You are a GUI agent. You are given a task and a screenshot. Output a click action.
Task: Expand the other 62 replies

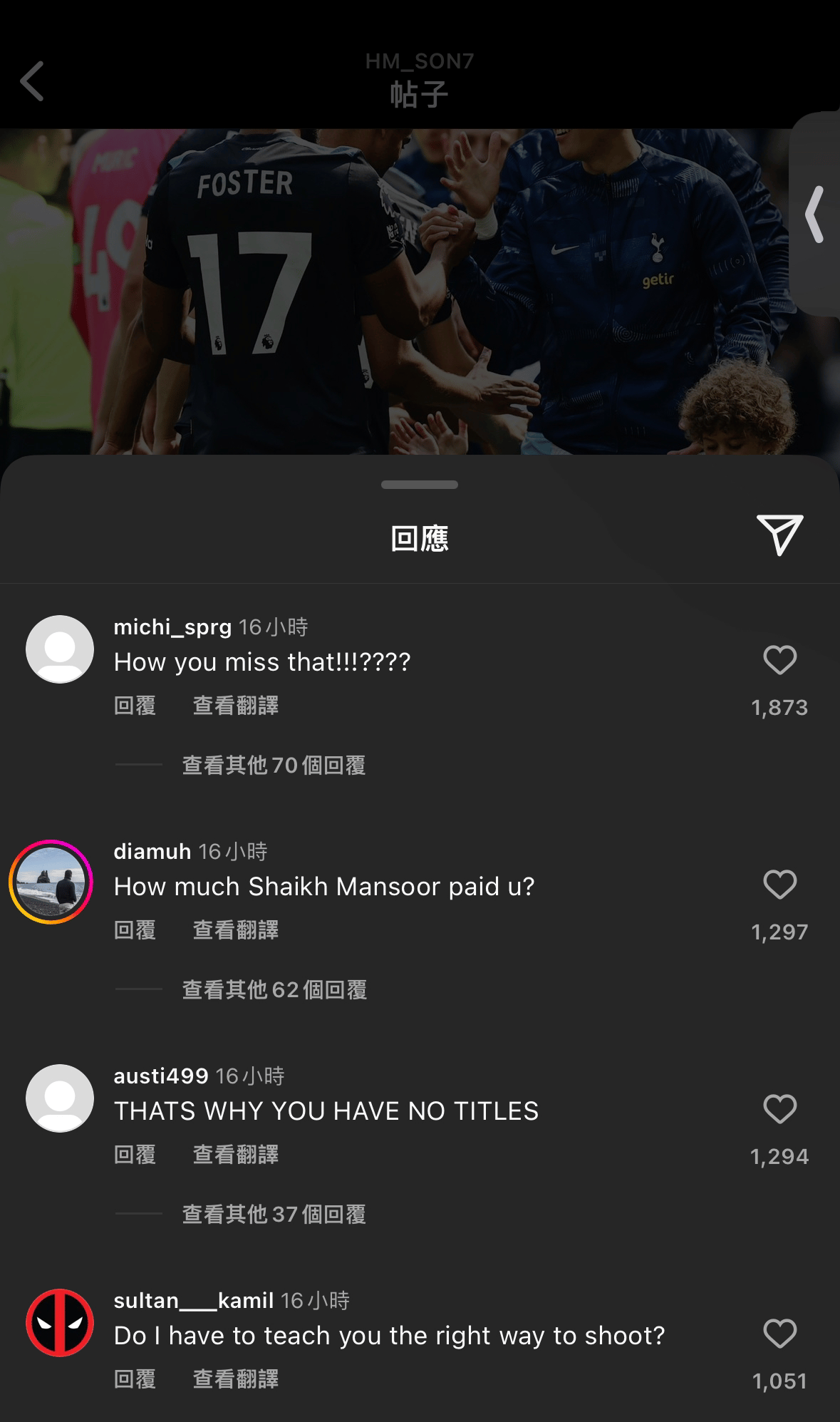tap(274, 990)
